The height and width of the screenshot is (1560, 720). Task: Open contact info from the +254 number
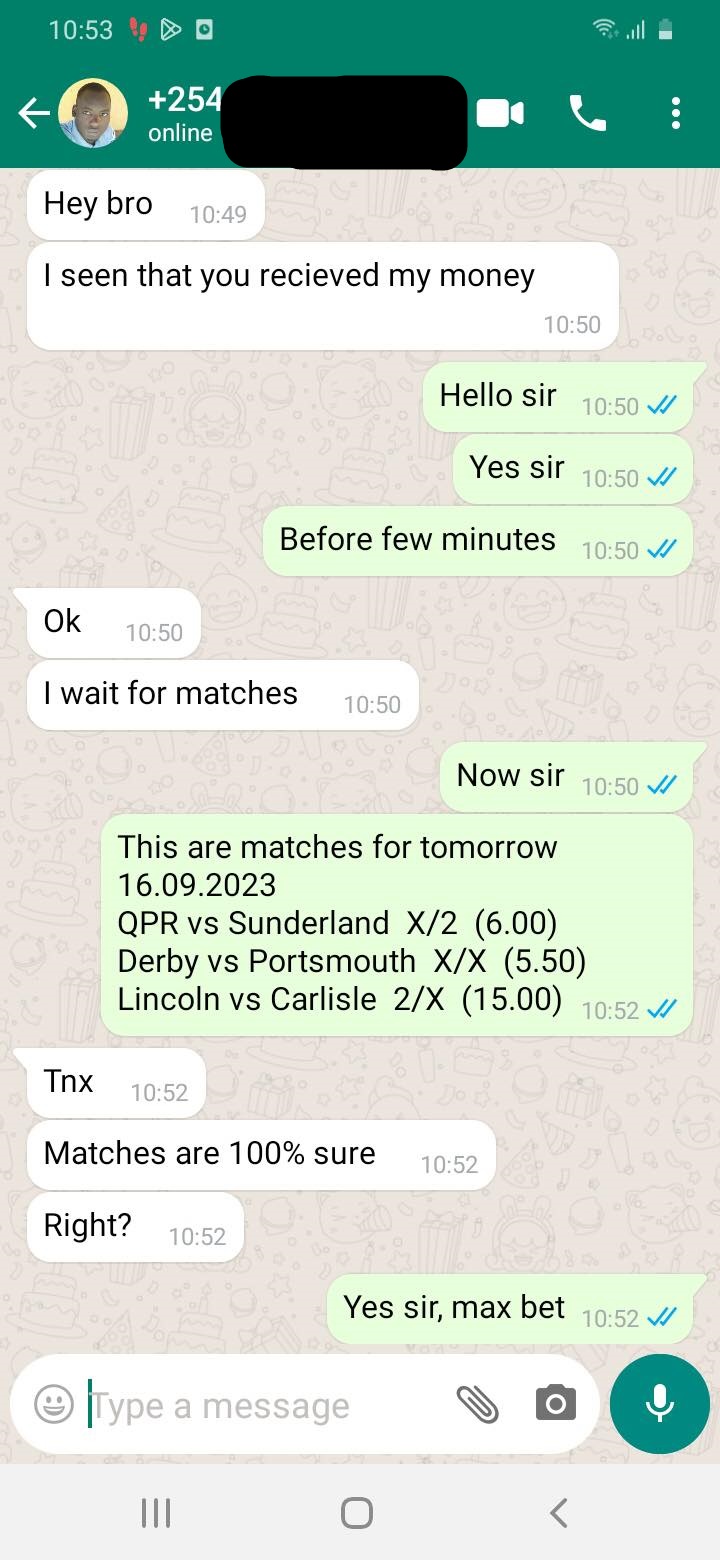coord(185,100)
